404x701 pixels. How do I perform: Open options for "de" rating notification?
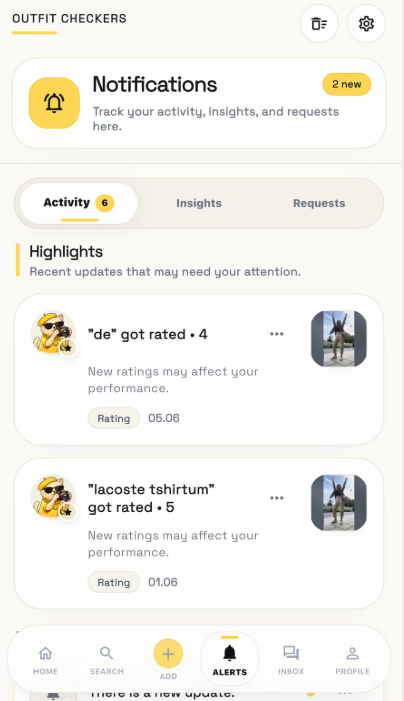pos(277,334)
